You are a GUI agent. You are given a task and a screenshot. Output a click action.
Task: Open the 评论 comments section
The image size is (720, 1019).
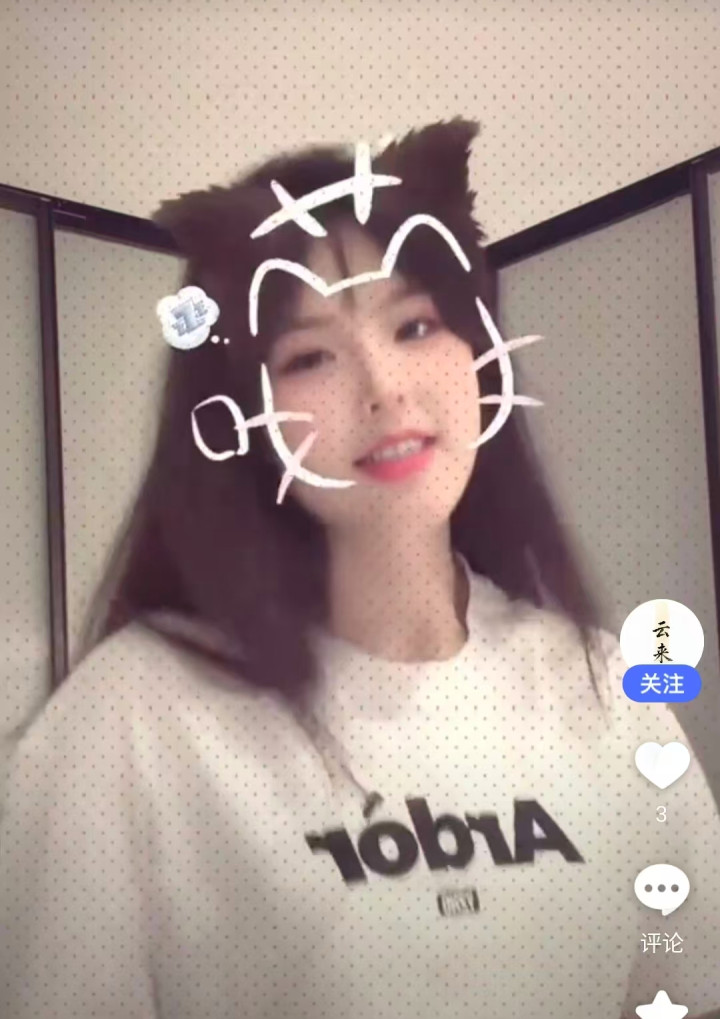pyautogui.click(x=661, y=890)
